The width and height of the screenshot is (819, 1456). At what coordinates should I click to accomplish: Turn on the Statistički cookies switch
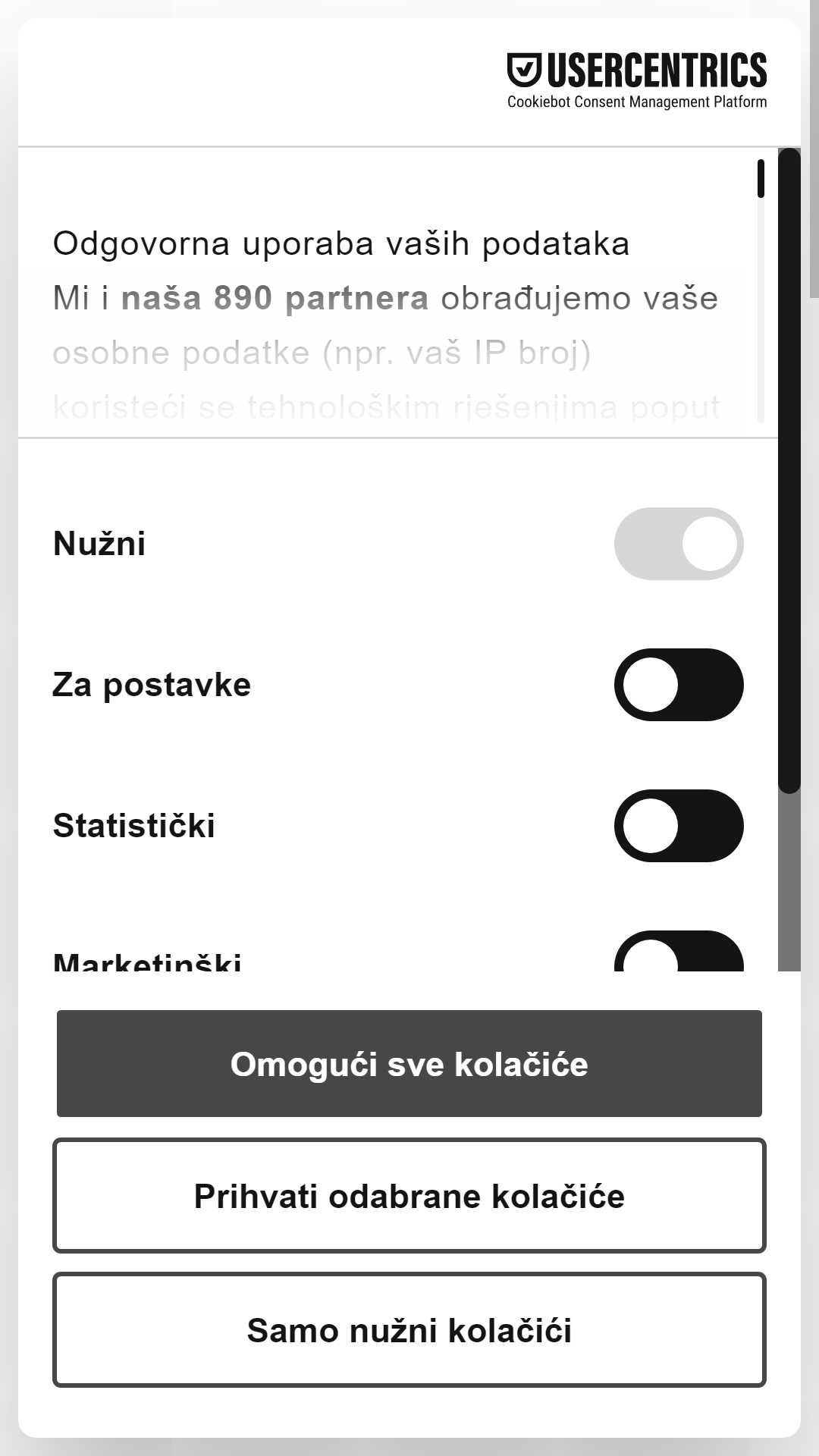click(679, 826)
